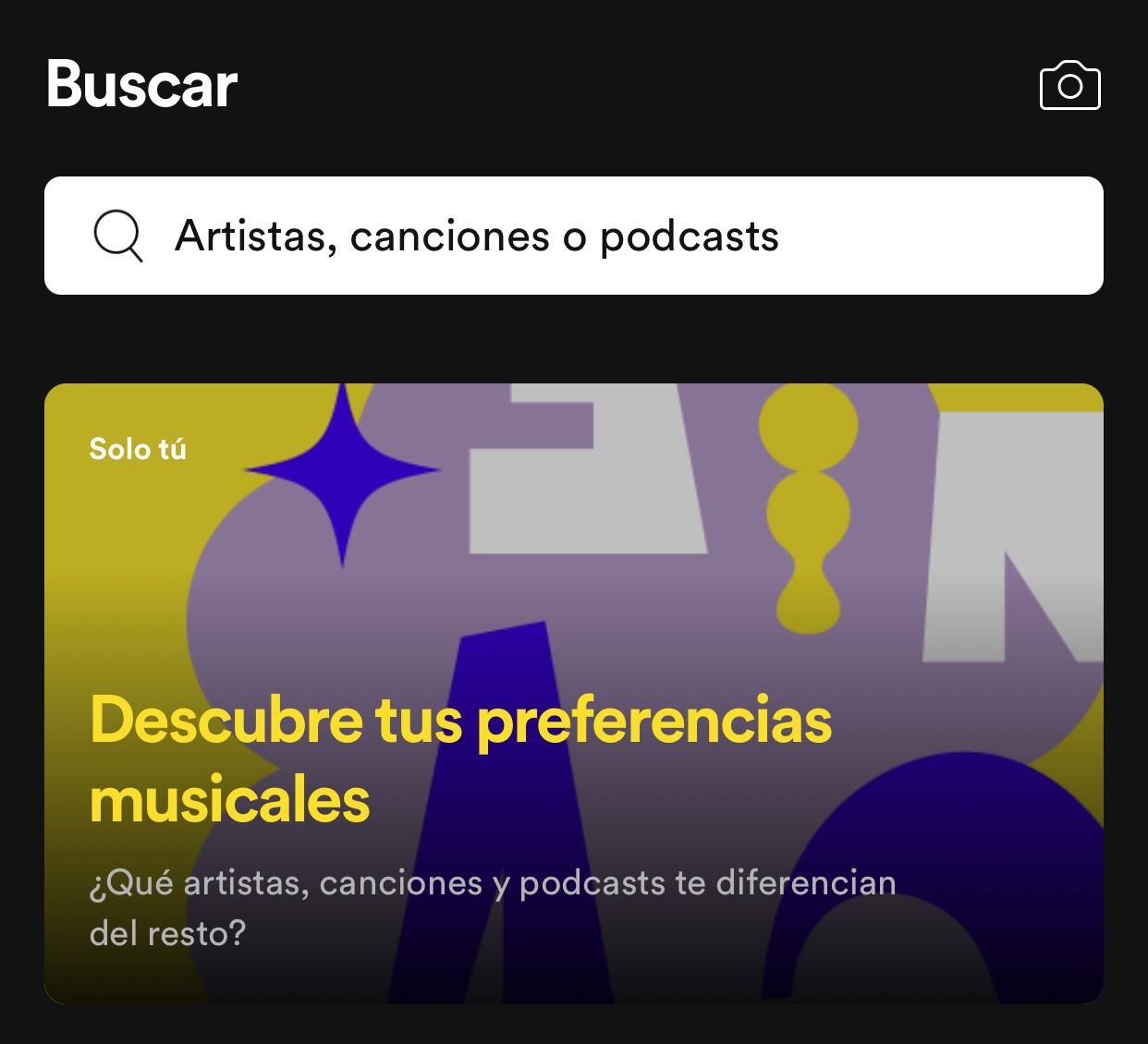This screenshot has height=1044, width=1148.
Task: Open the Descubre tus preferencias musicales card
Action: [x=573, y=693]
